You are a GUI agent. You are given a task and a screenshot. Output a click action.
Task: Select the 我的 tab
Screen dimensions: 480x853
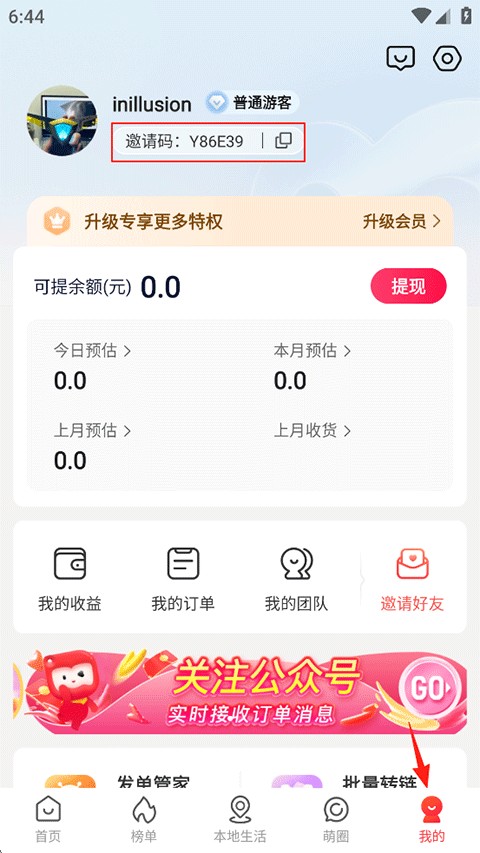point(432,820)
